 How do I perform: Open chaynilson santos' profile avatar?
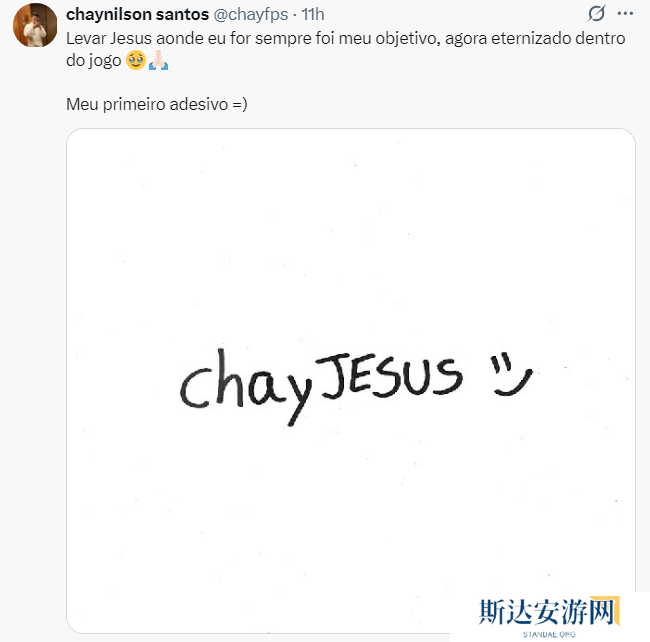pyautogui.click(x=34, y=25)
